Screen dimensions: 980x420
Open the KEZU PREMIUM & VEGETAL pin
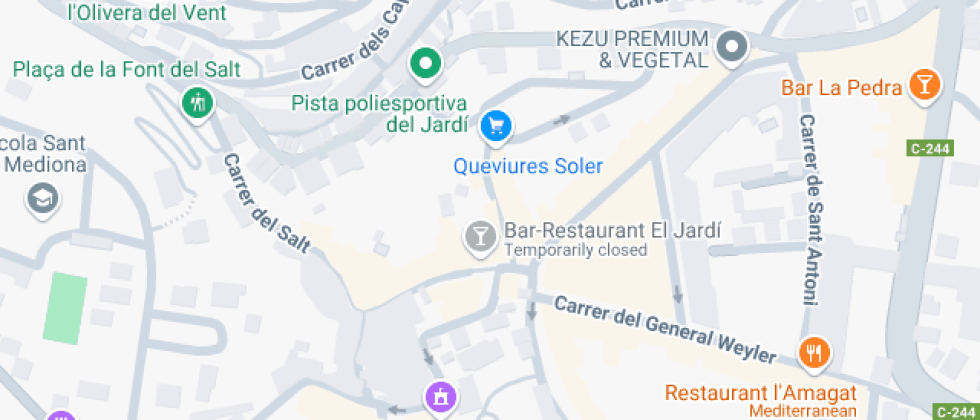[x=734, y=46]
